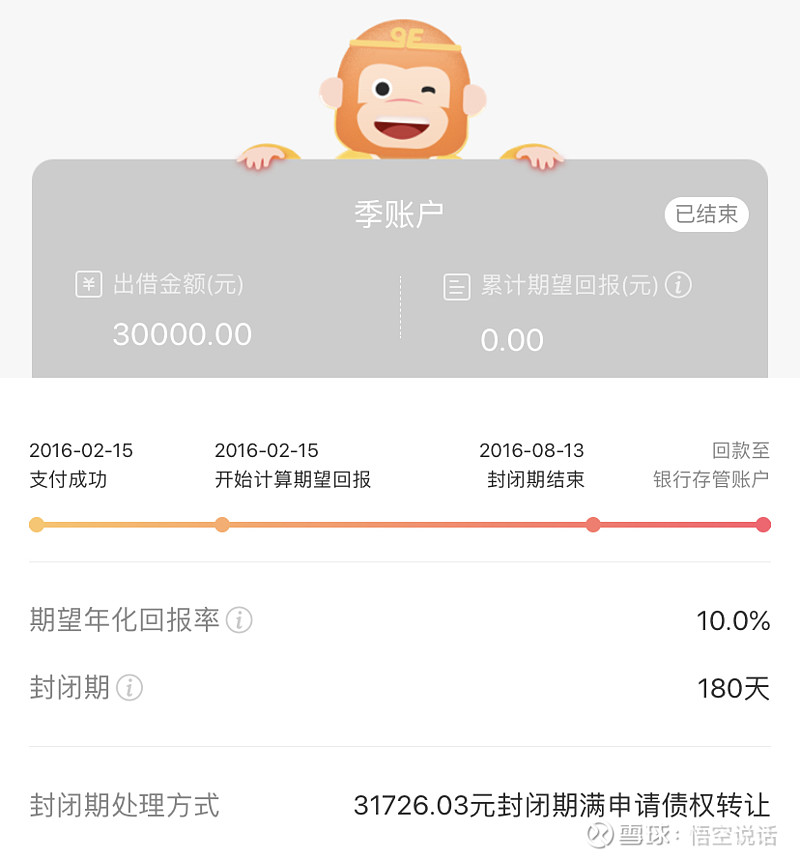Click the timeline marker for 开始计算期望回报
The width and height of the screenshot is (800, 860).
pyautogui.click(x=222, y=524)
